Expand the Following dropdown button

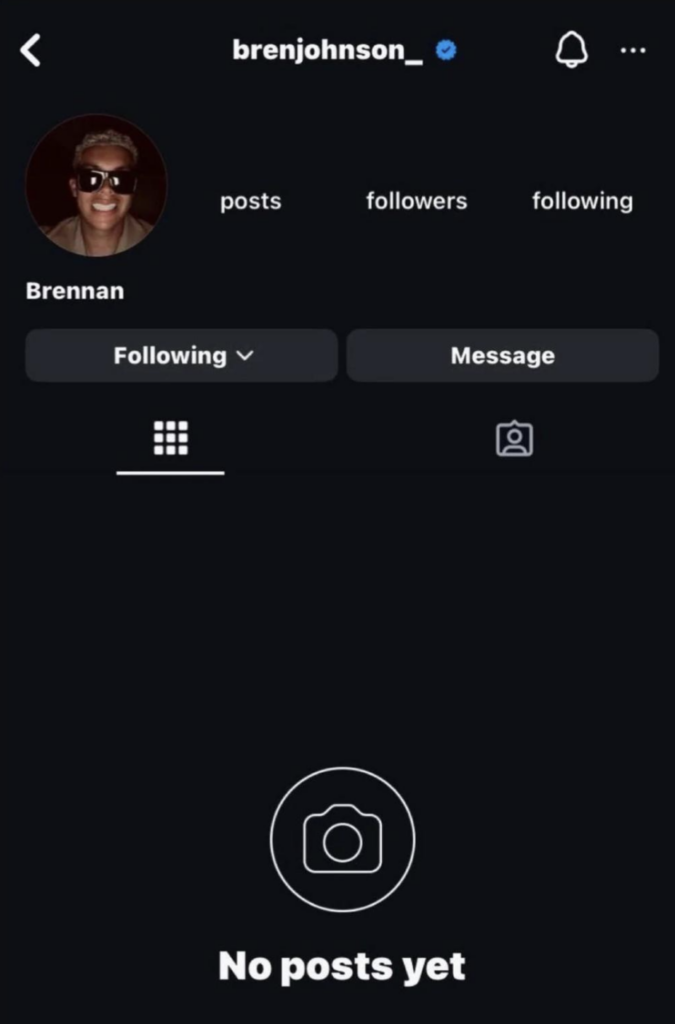click(181, 356)
